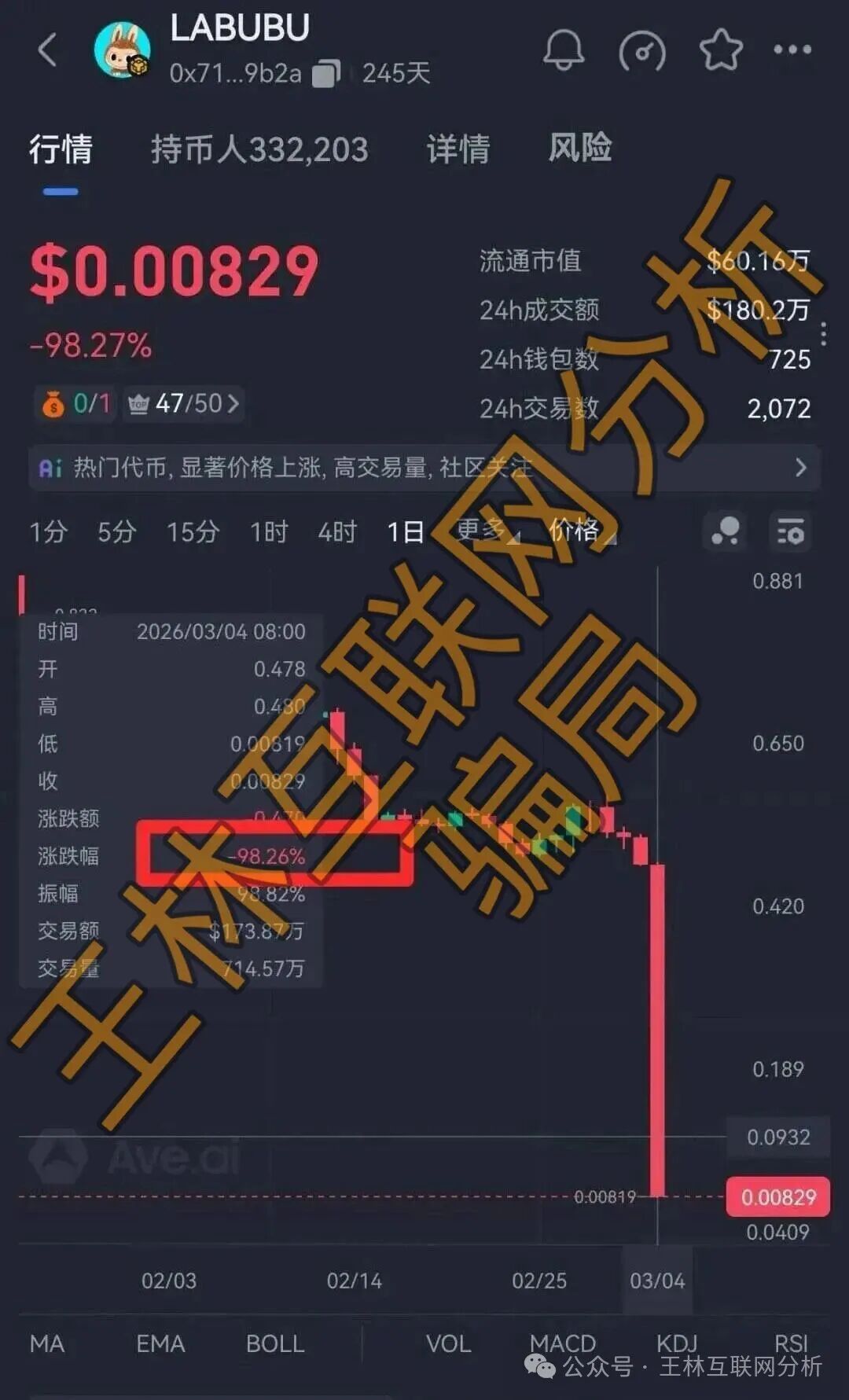The width and height of the screenshot is (849, 1400).
Task: Add LABUBU to favorites with the star
Action: click(x=720, y=51)
